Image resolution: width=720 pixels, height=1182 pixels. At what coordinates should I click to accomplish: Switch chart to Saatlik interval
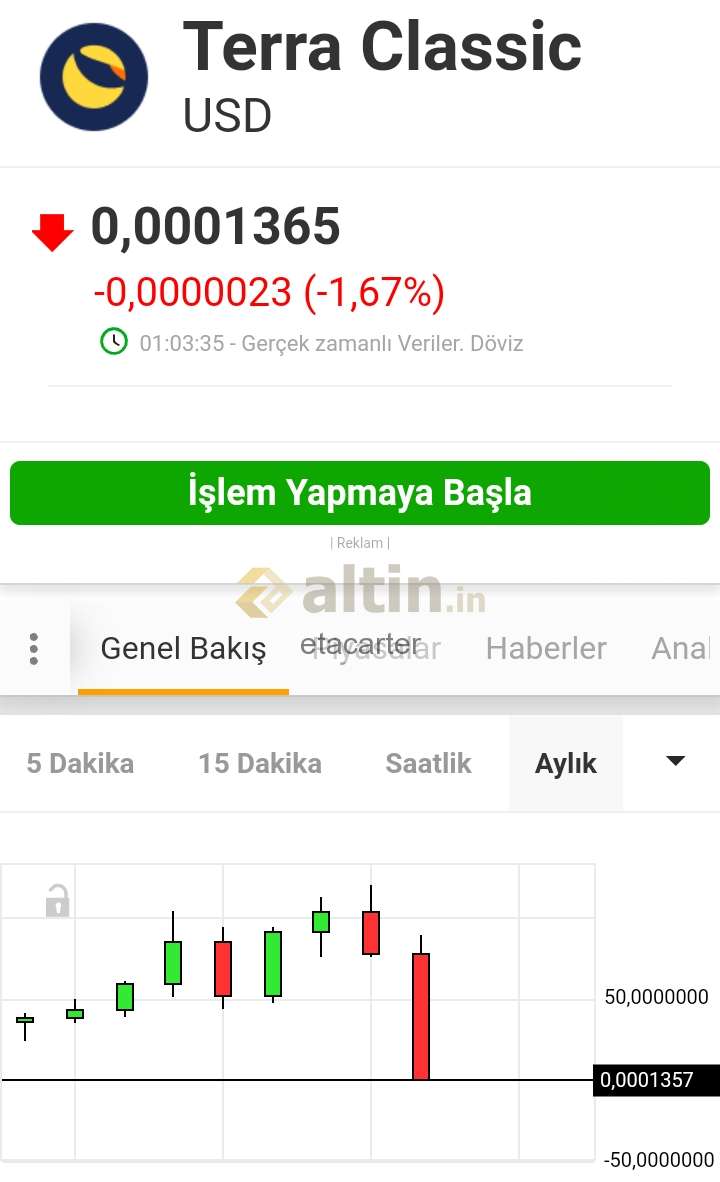428,764
